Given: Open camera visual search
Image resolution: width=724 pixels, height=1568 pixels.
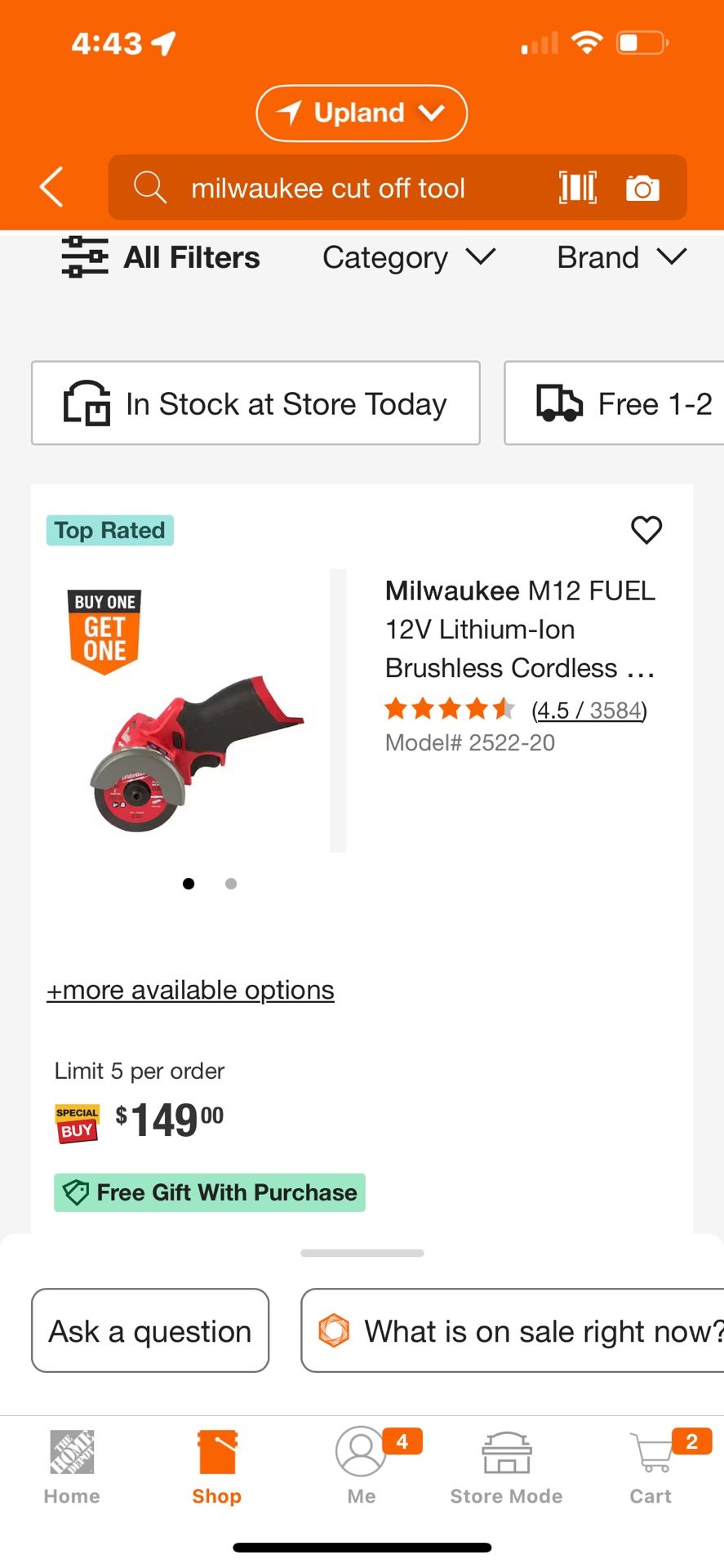Looking at the screenshot, I should [643, 187].
